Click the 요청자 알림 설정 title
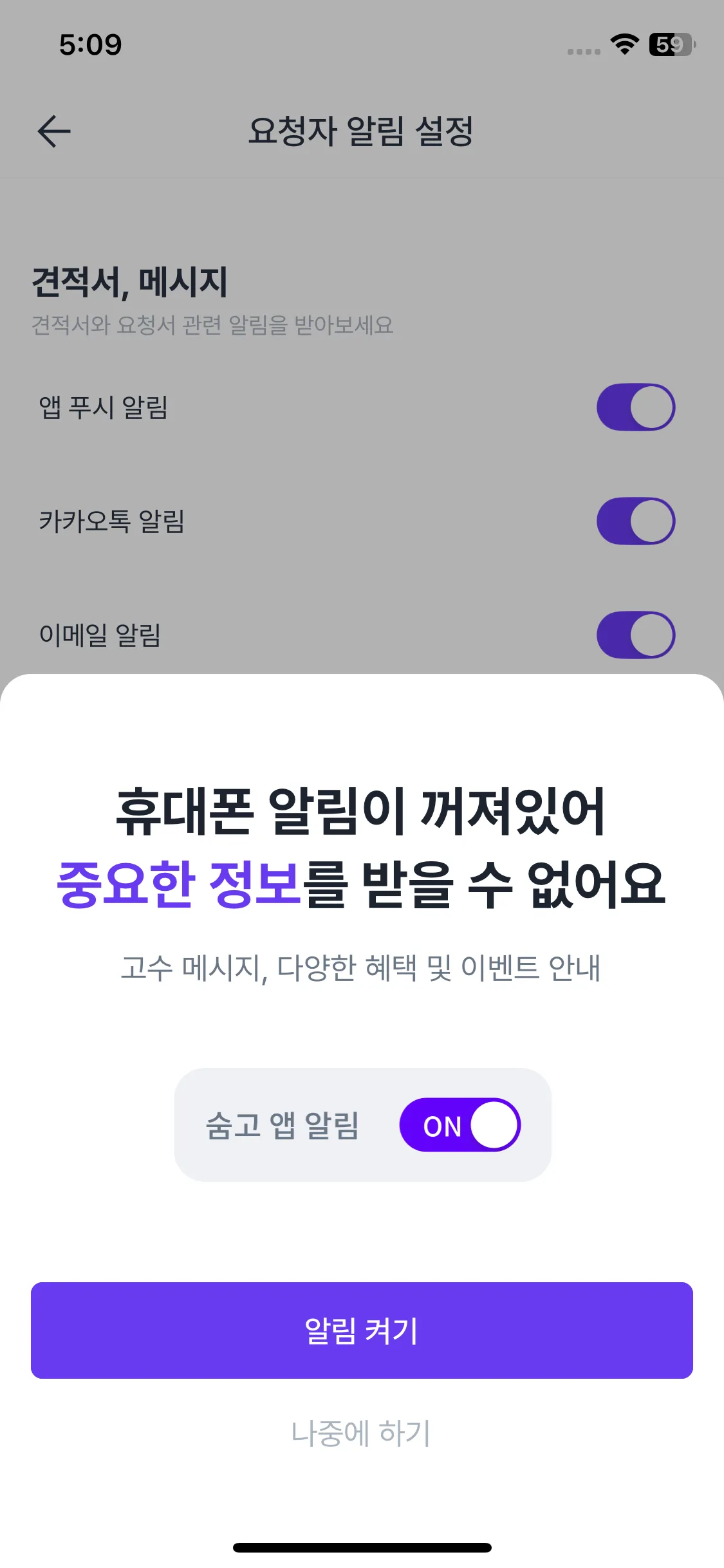This screenshot has width=724, height=1568. [x=362, y=131]
